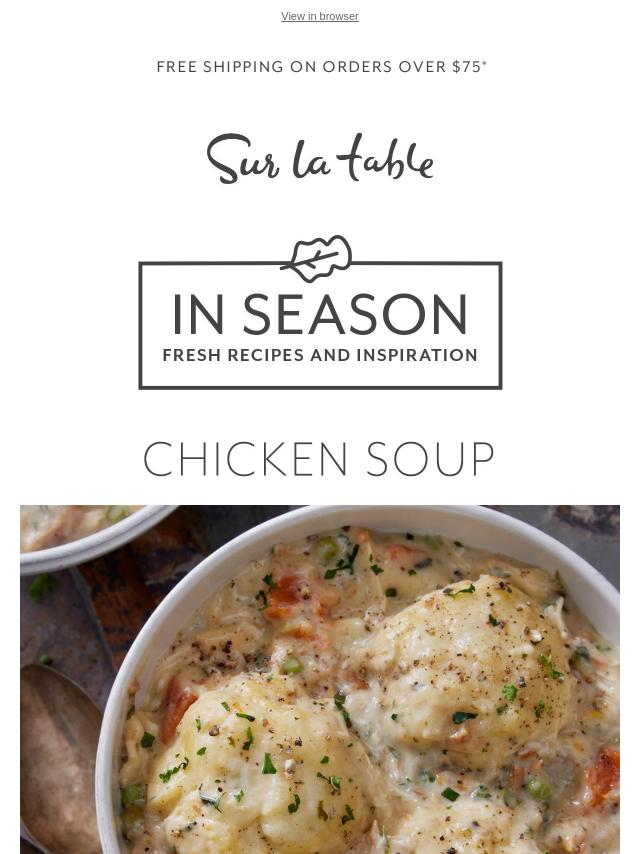The height and width of the screenshot is (854, 640).
Task: Open the chicken soup recipe photo
Action: [320, 678]
